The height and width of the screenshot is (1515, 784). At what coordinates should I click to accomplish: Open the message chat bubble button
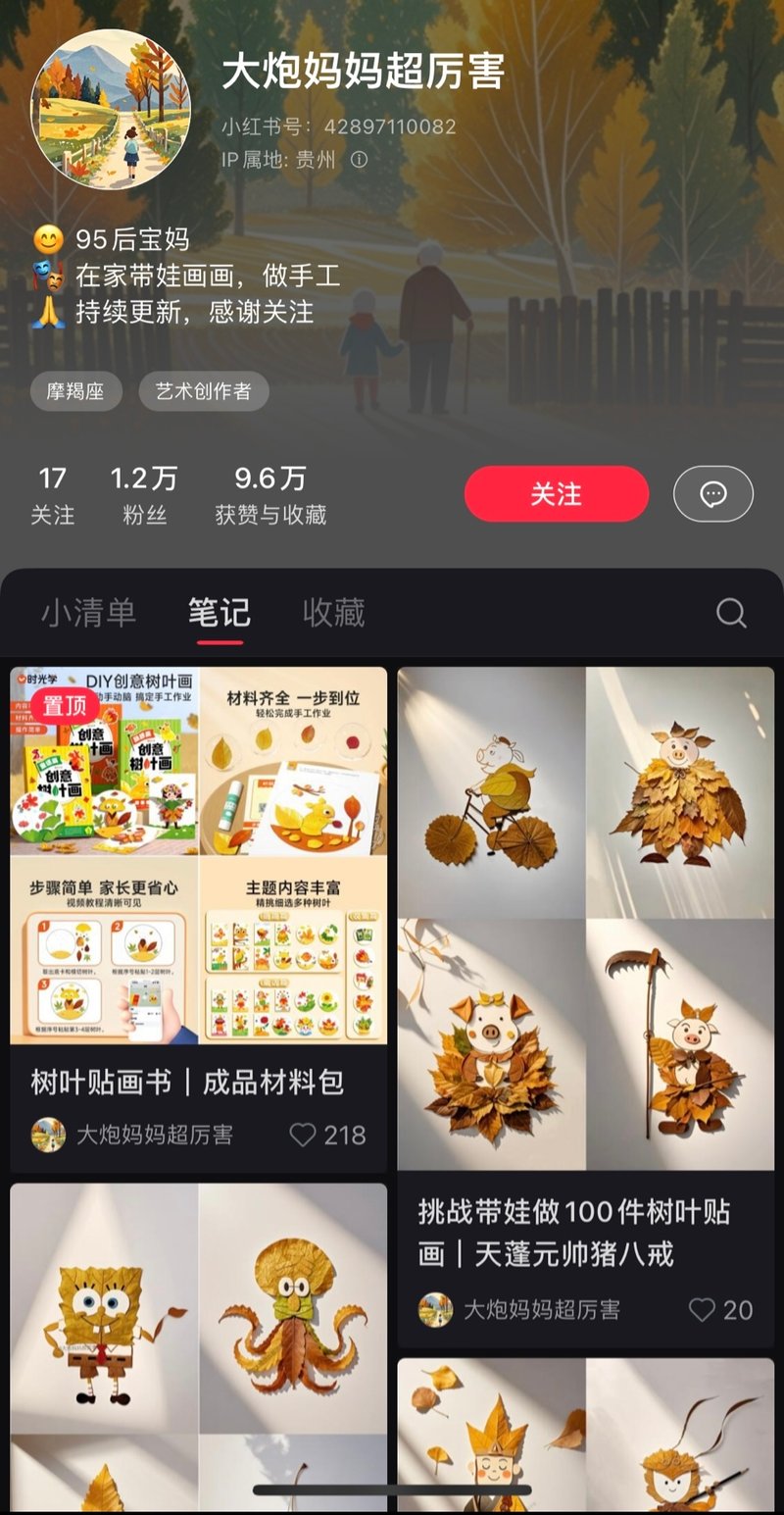tap(712, 494)
